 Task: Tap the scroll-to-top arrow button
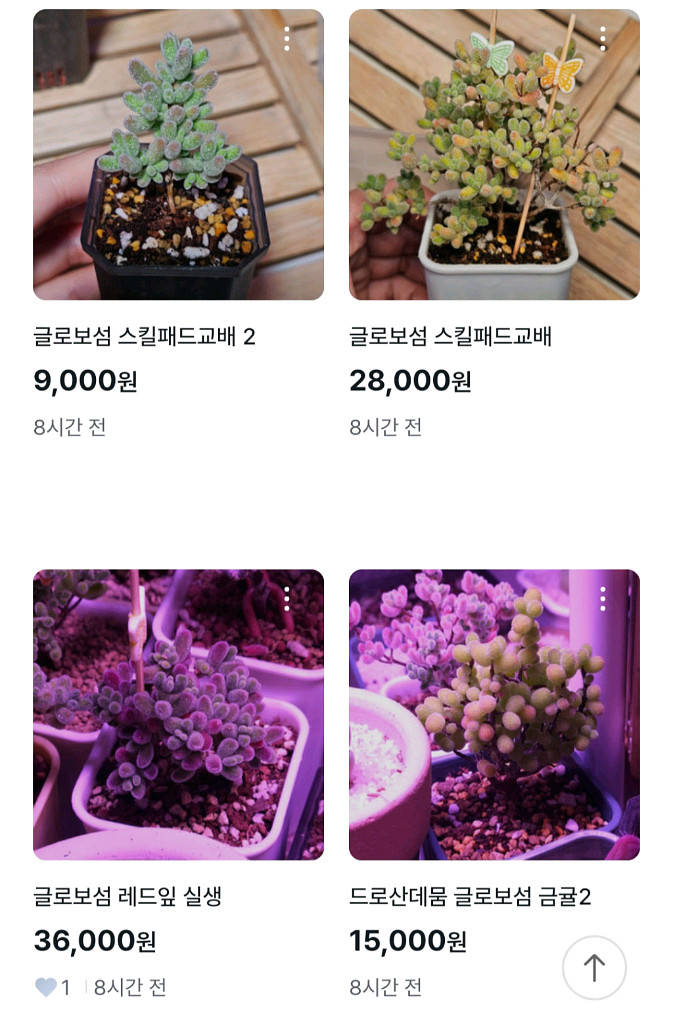[x=594, y=967]
